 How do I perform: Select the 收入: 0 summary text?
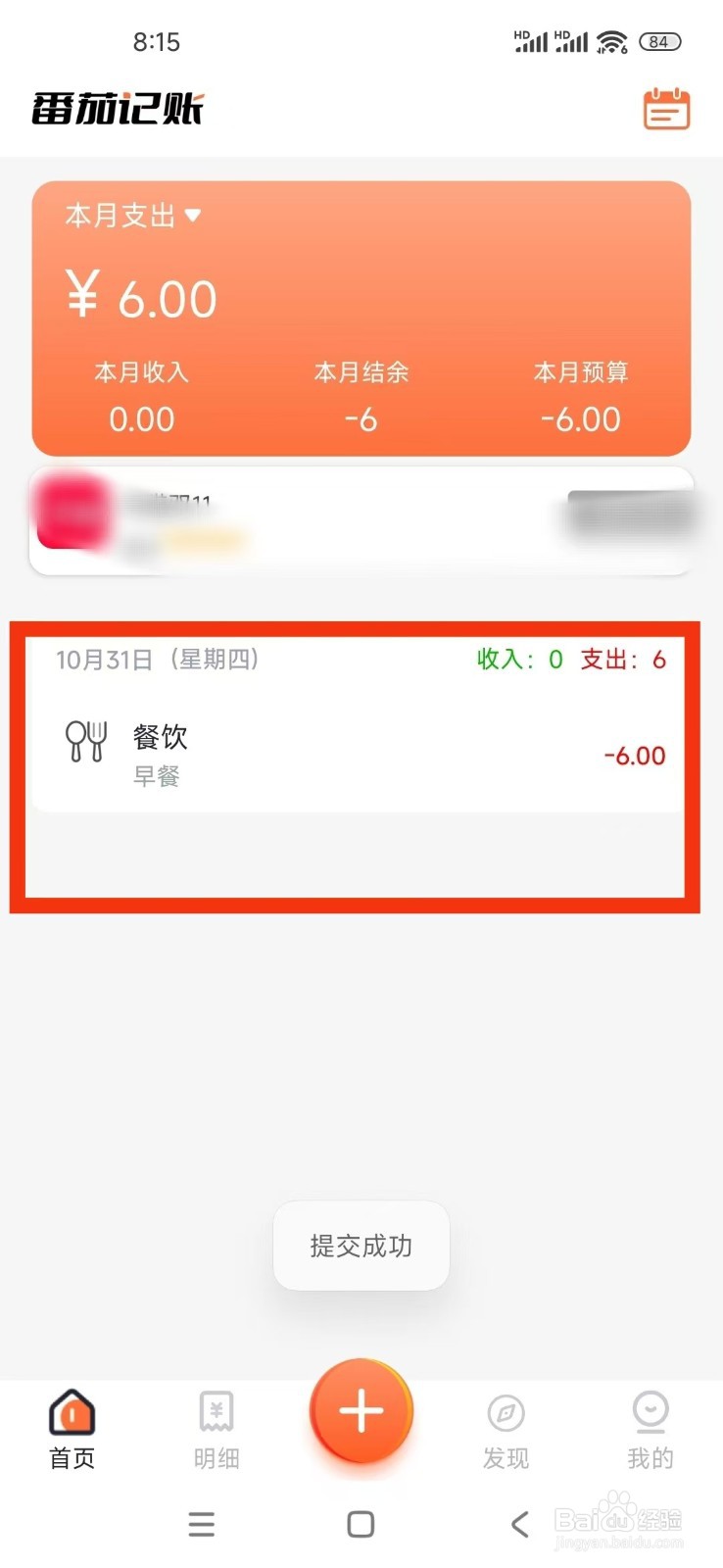pyautogui.click(x=519, y=660)
